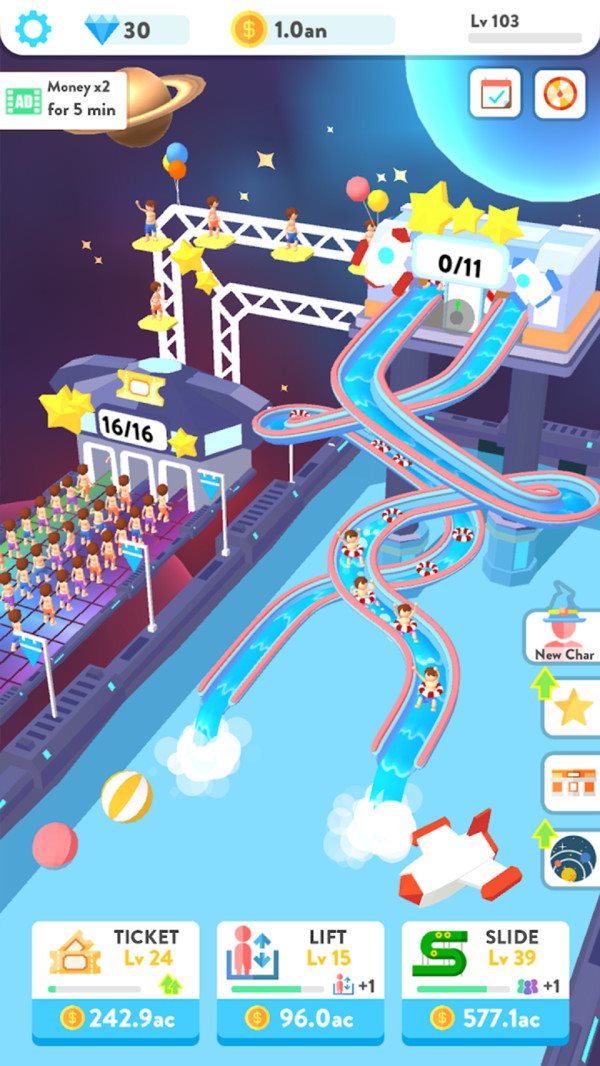Upgrade LIFT for 96.0ac
The width and height of the screenshot is (600, 1066).
coord(300,1019)
